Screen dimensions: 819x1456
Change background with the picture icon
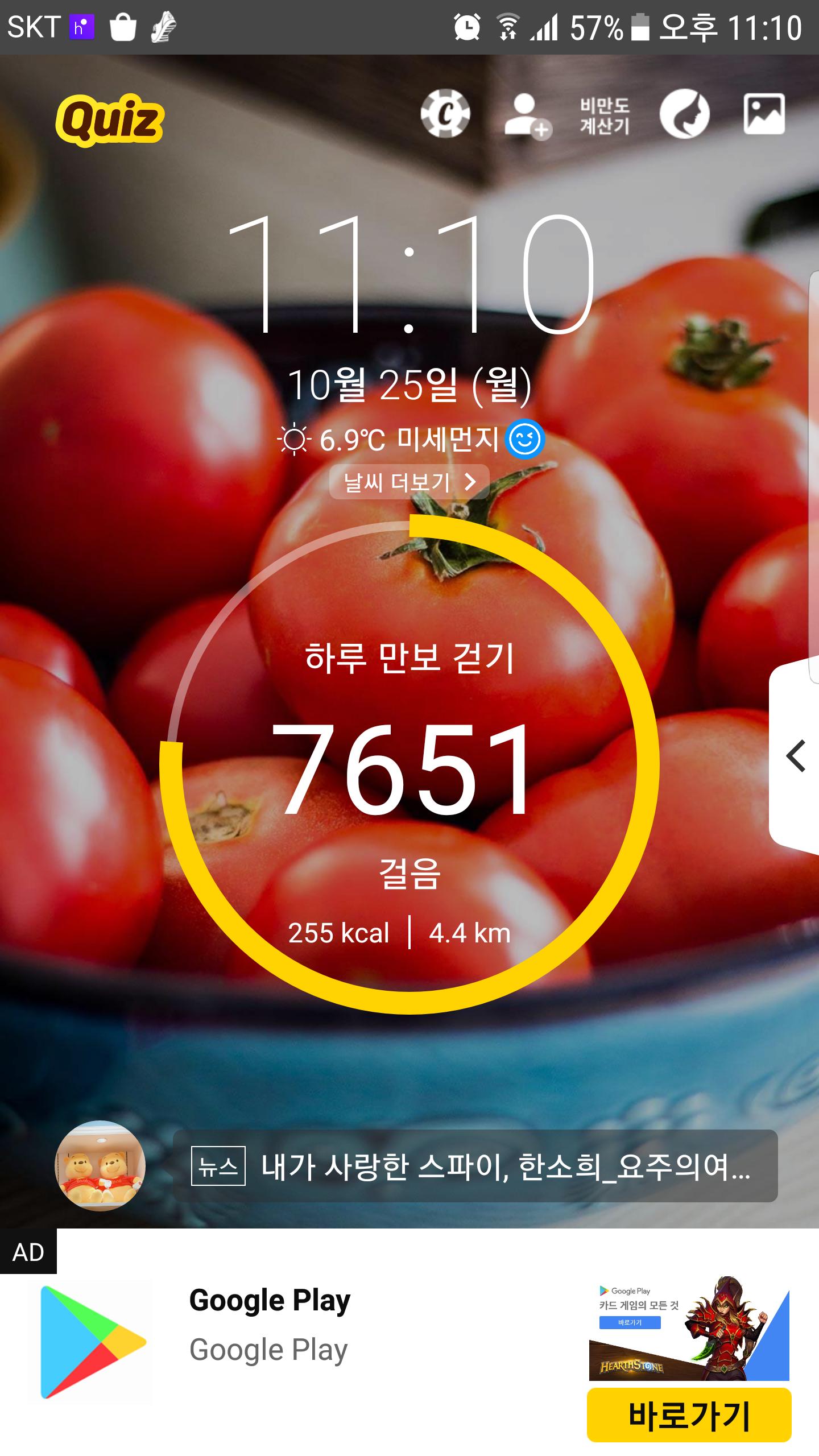point(764,114)
